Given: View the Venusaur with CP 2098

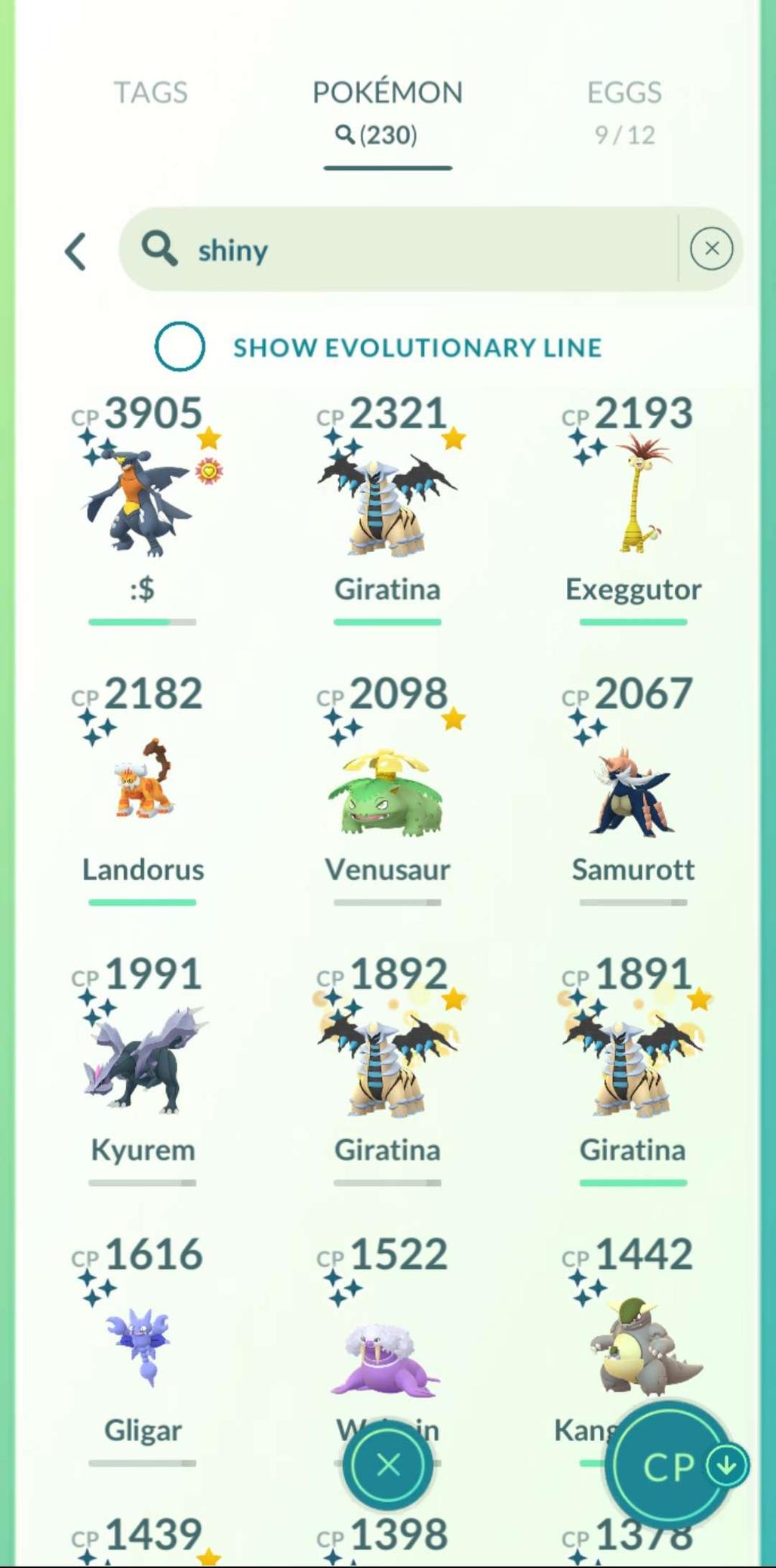Looking at the screenshot, I should (387, 786).
